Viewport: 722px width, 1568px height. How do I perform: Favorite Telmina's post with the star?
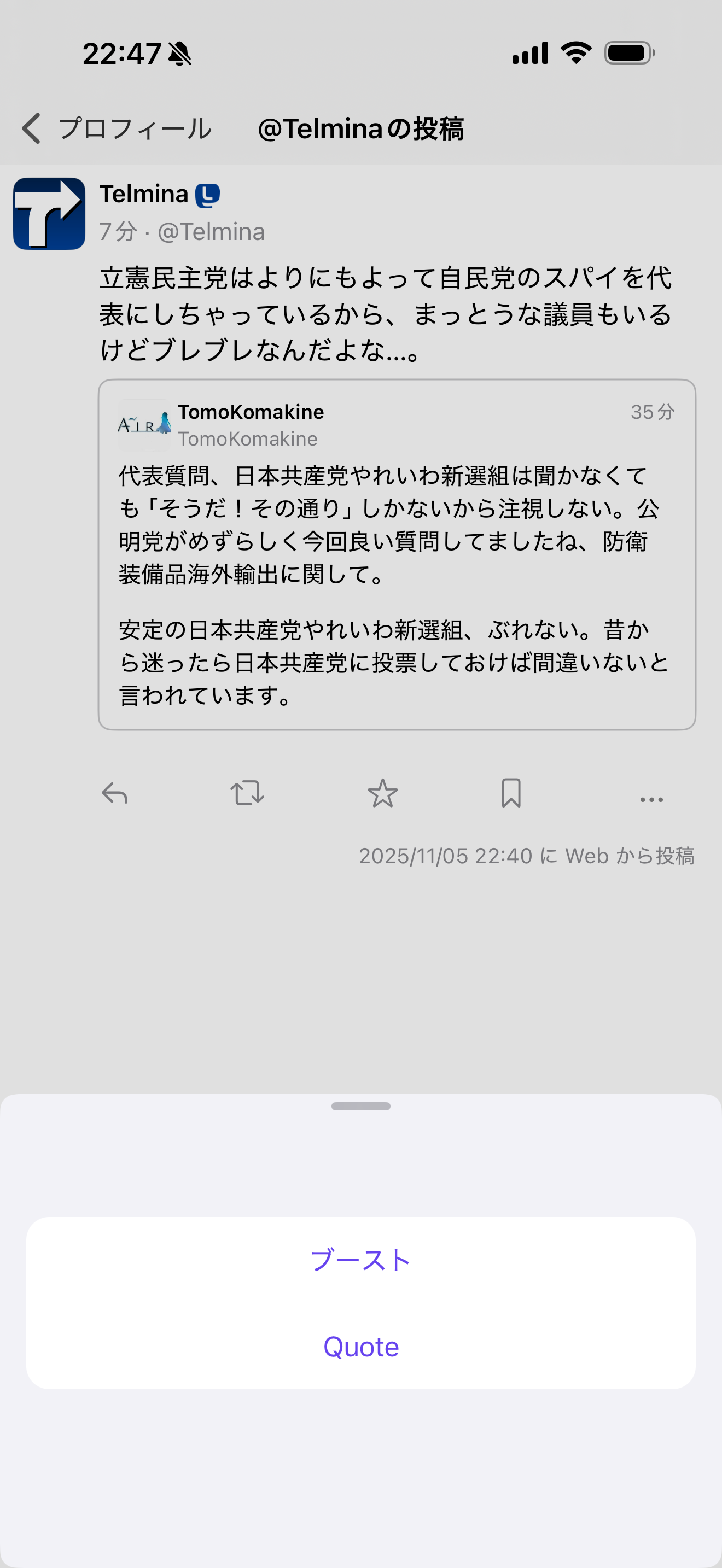click(382, 793)
